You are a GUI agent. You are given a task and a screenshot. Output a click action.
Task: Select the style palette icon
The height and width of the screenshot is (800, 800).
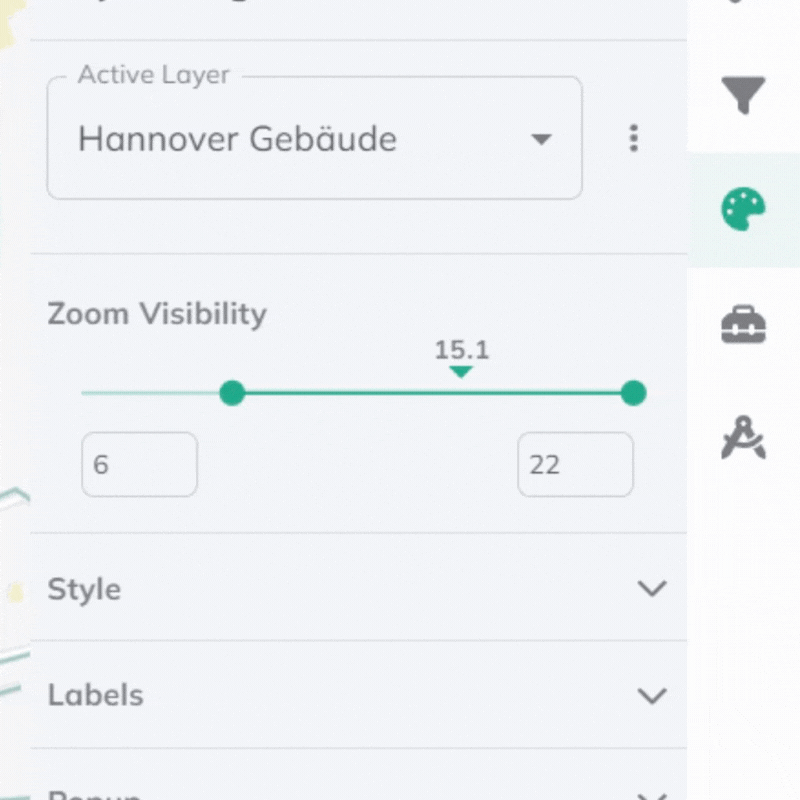click(743, 210)
